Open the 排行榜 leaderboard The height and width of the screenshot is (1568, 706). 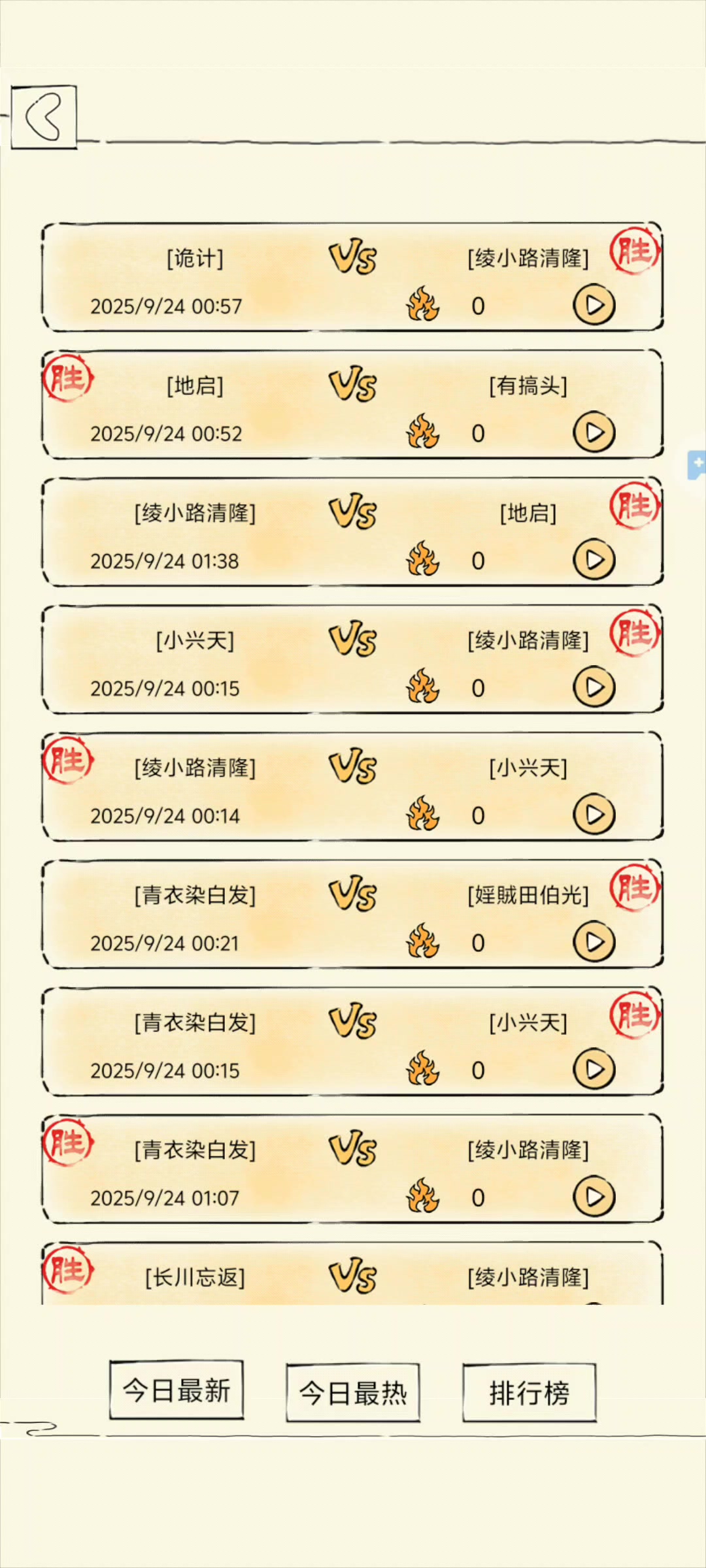coord(529,1393)
